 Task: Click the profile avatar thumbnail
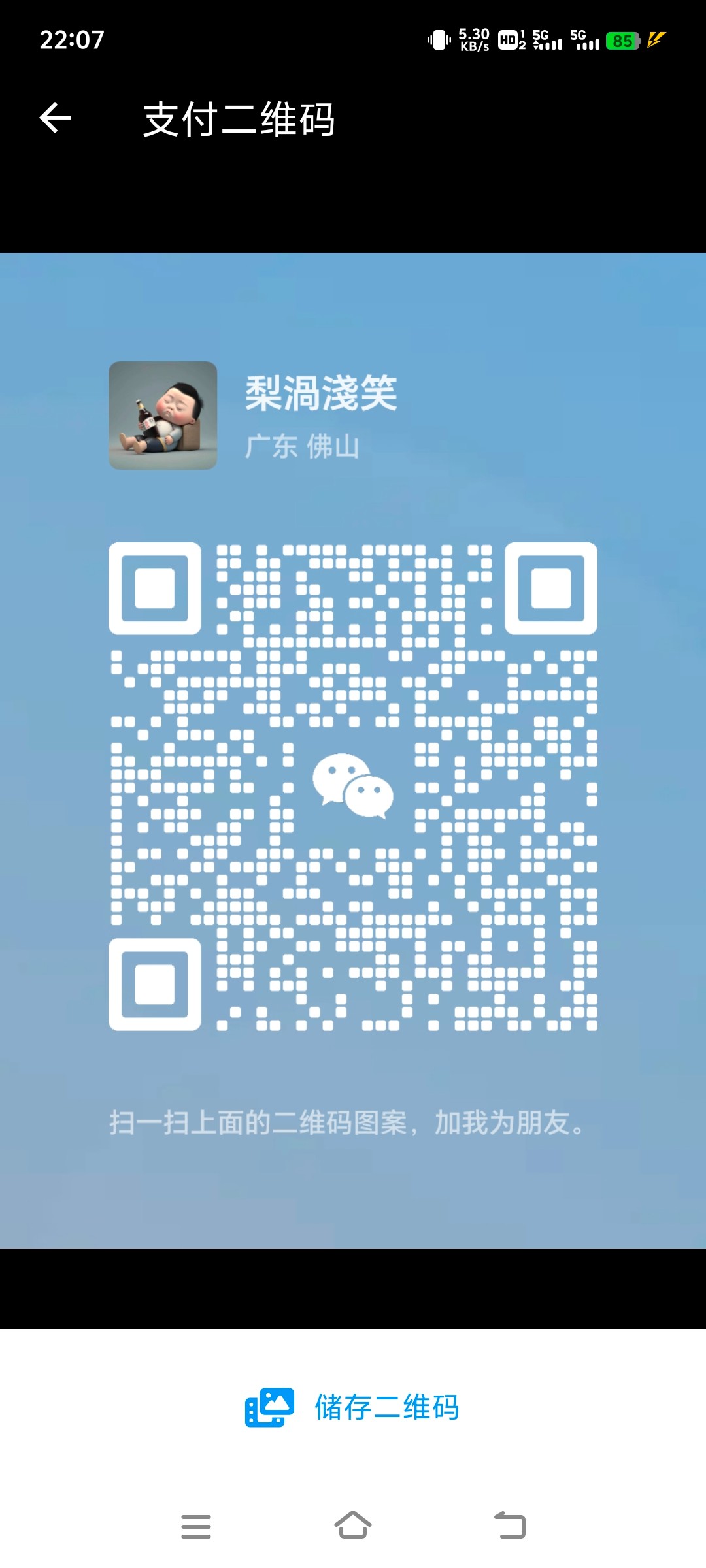(x=161, y=416)
